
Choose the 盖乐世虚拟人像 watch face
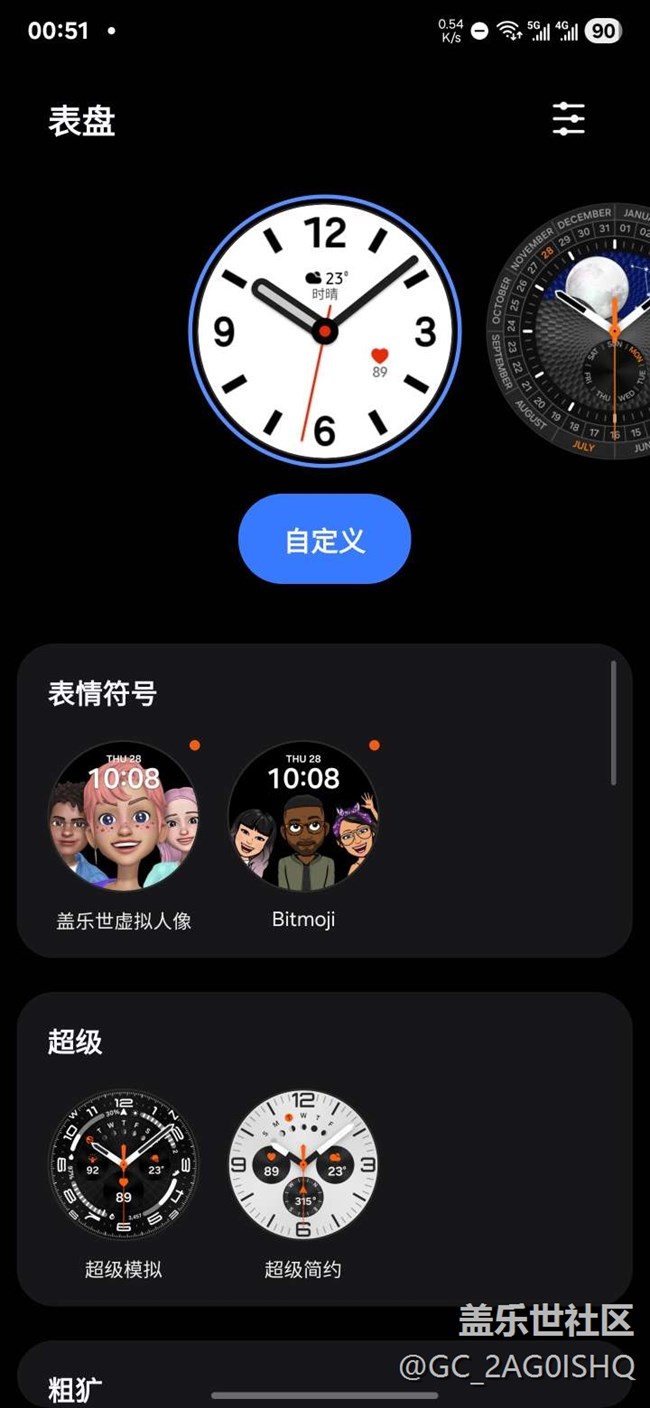pyautogui.click(x=123, y=816)
